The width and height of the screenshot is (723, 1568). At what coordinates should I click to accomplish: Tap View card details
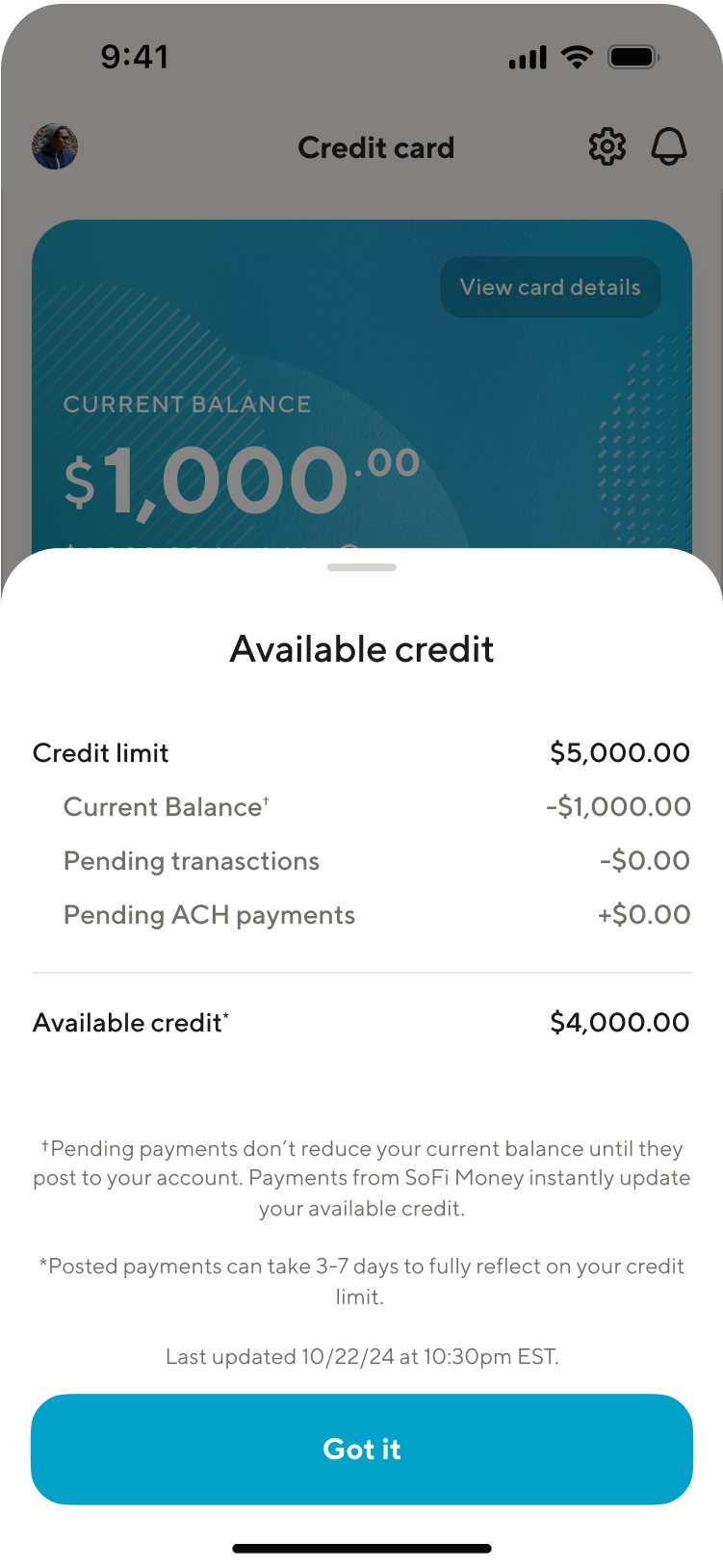click(550, 287)
